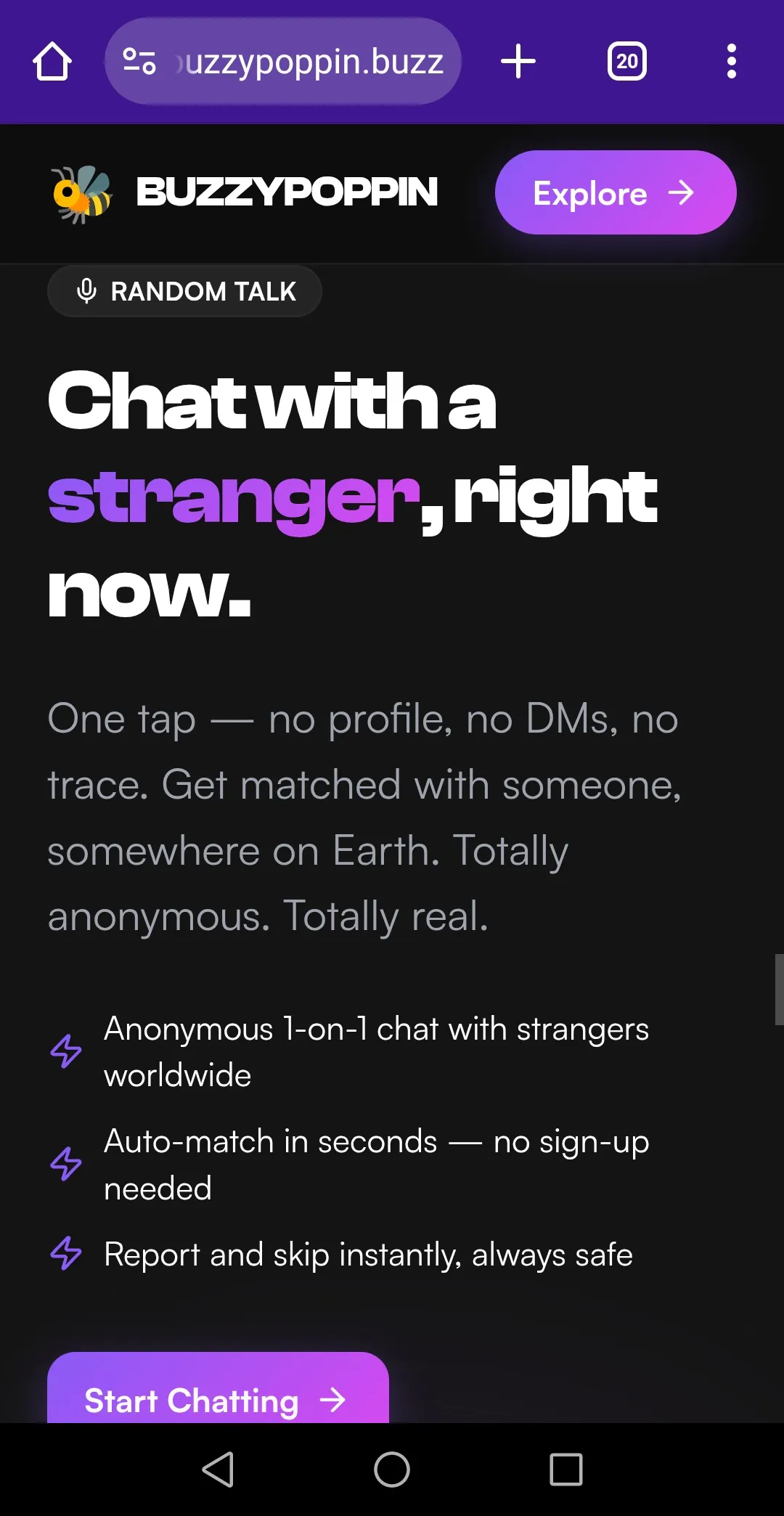Open the BuzzyPoppin site homepage link
The image size is (784, 1516).
click(x=245, y=193)
